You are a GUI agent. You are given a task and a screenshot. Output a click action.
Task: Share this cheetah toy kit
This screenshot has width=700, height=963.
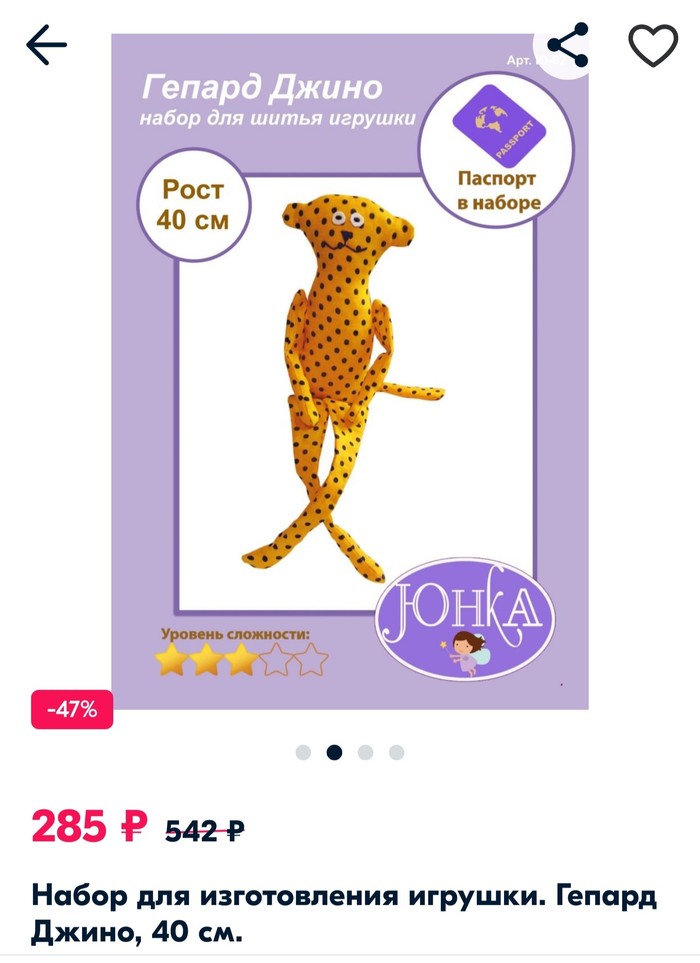[567, 45]
